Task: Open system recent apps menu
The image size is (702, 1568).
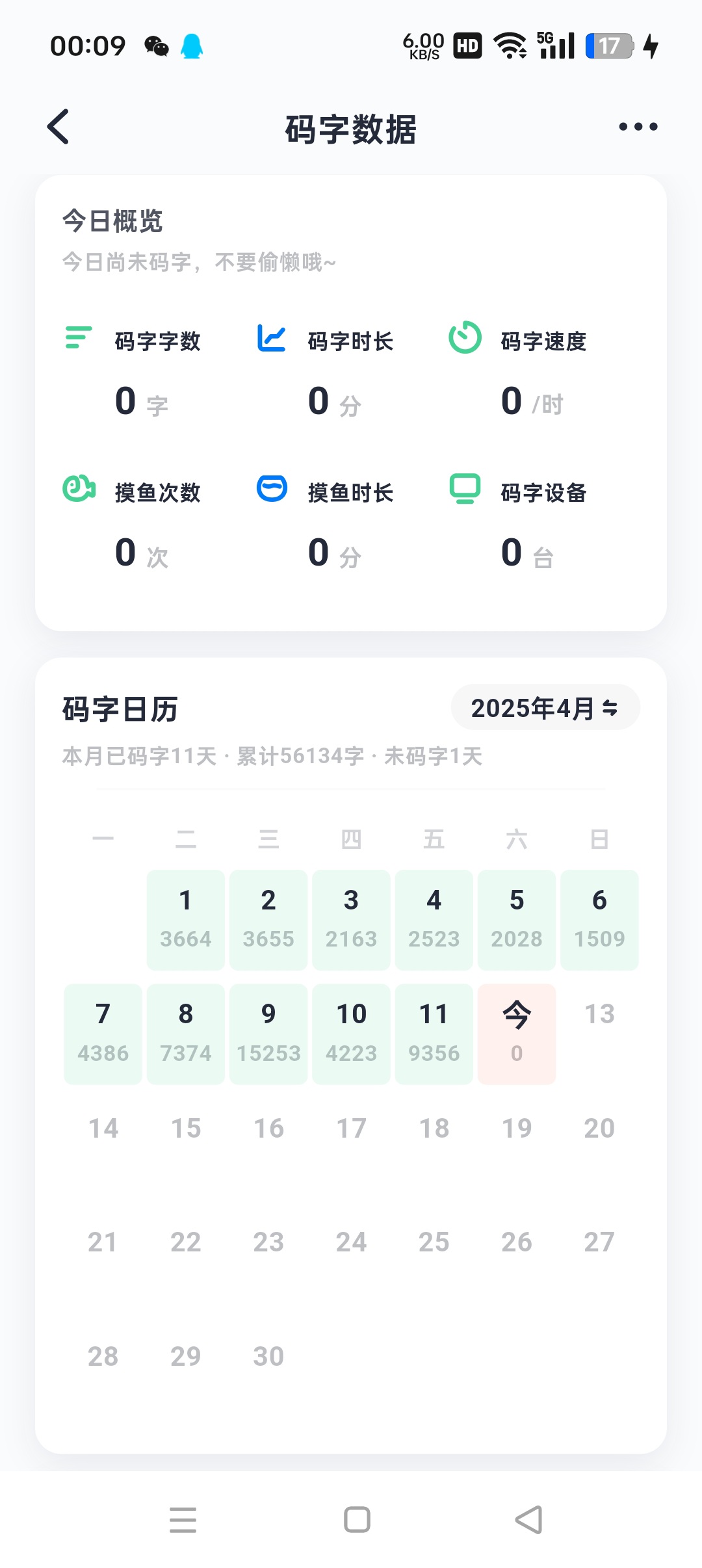Action: pyautogui.click(x=183, y=1519)
